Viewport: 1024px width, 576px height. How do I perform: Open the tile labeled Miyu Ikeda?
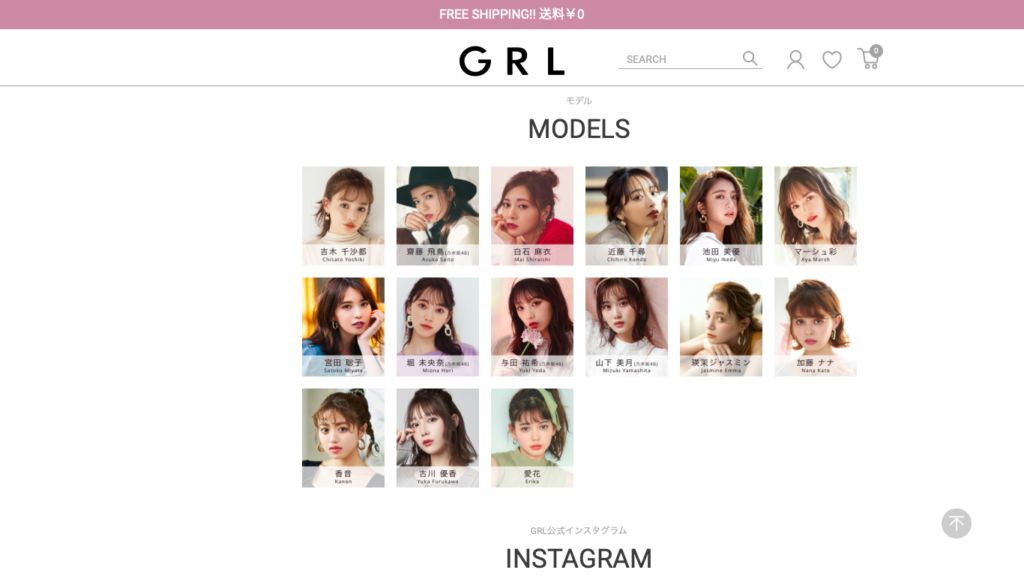tap(721, 215)
